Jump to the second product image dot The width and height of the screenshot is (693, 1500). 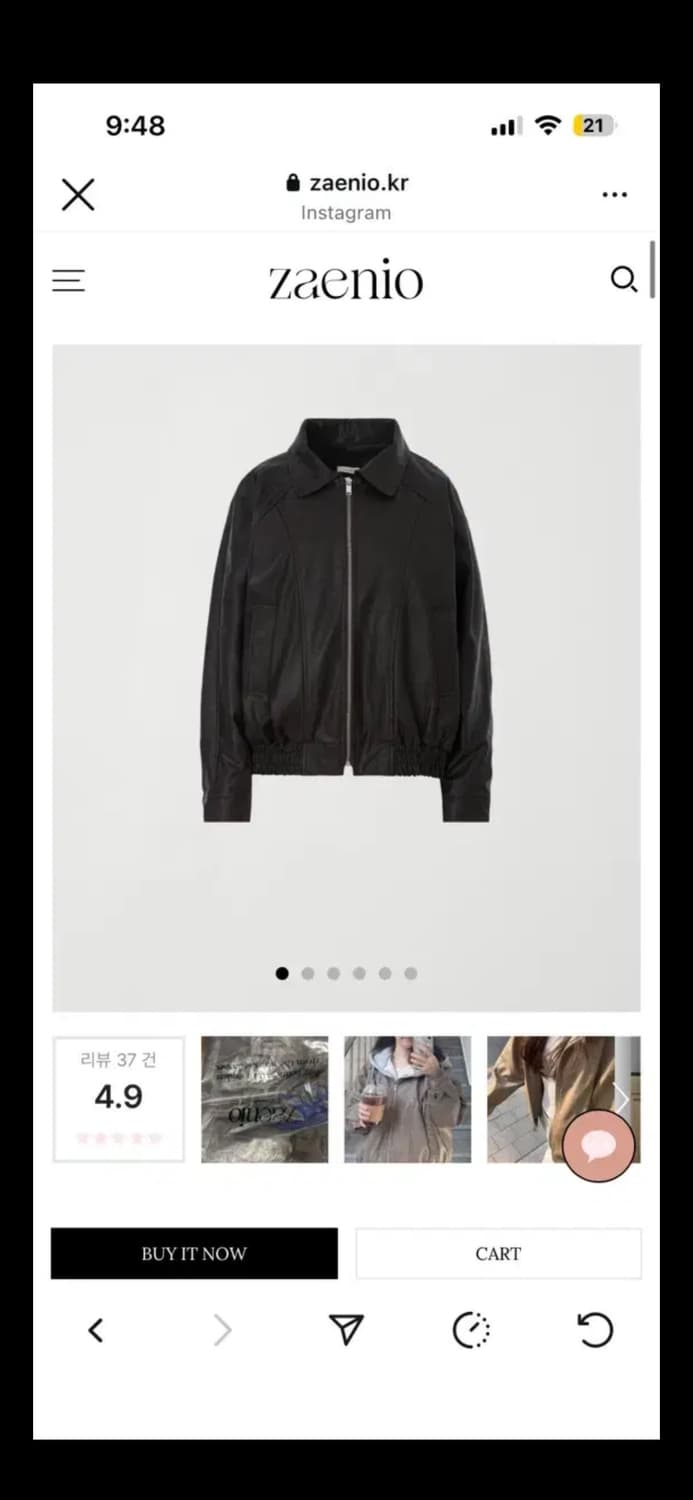pyautogui.click(x=308, y=973)
